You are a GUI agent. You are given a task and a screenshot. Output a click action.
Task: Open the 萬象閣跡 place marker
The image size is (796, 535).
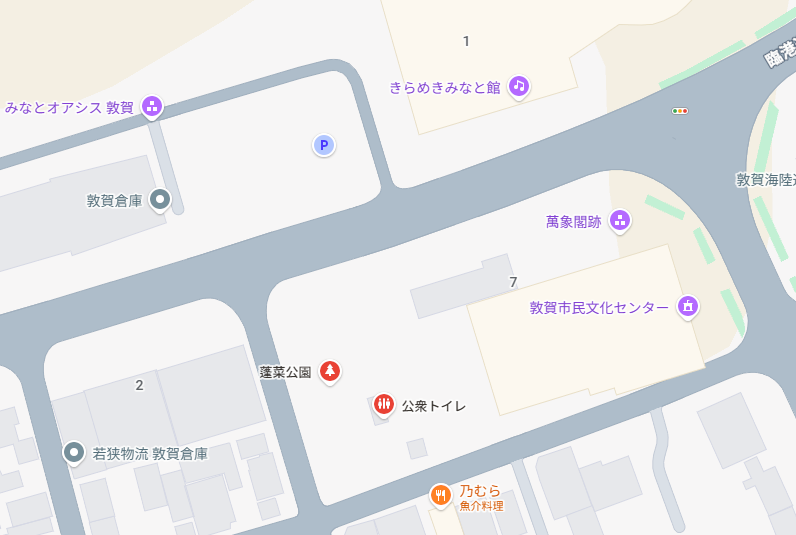(x=620, y=220)
